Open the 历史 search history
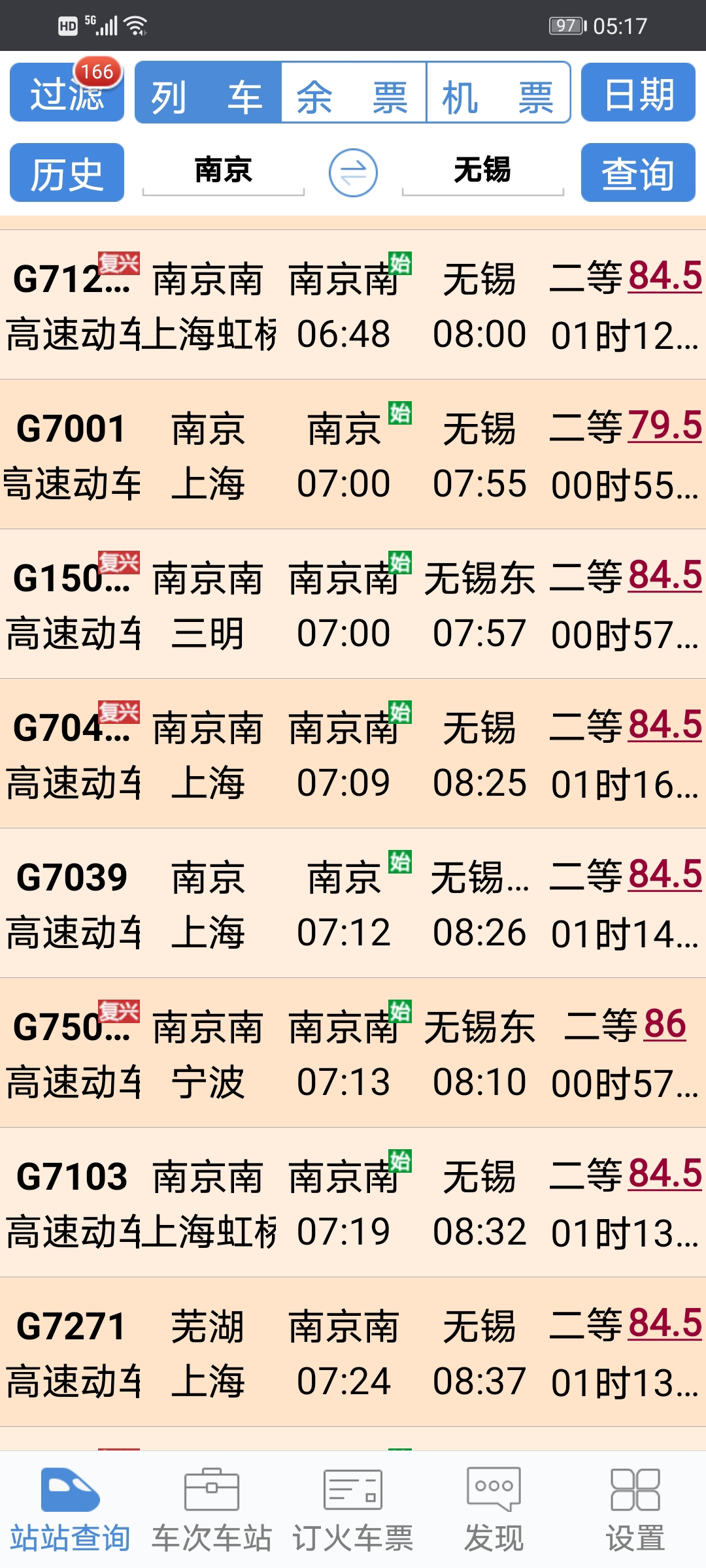The image size is (706, 1568). click(67, 173)
